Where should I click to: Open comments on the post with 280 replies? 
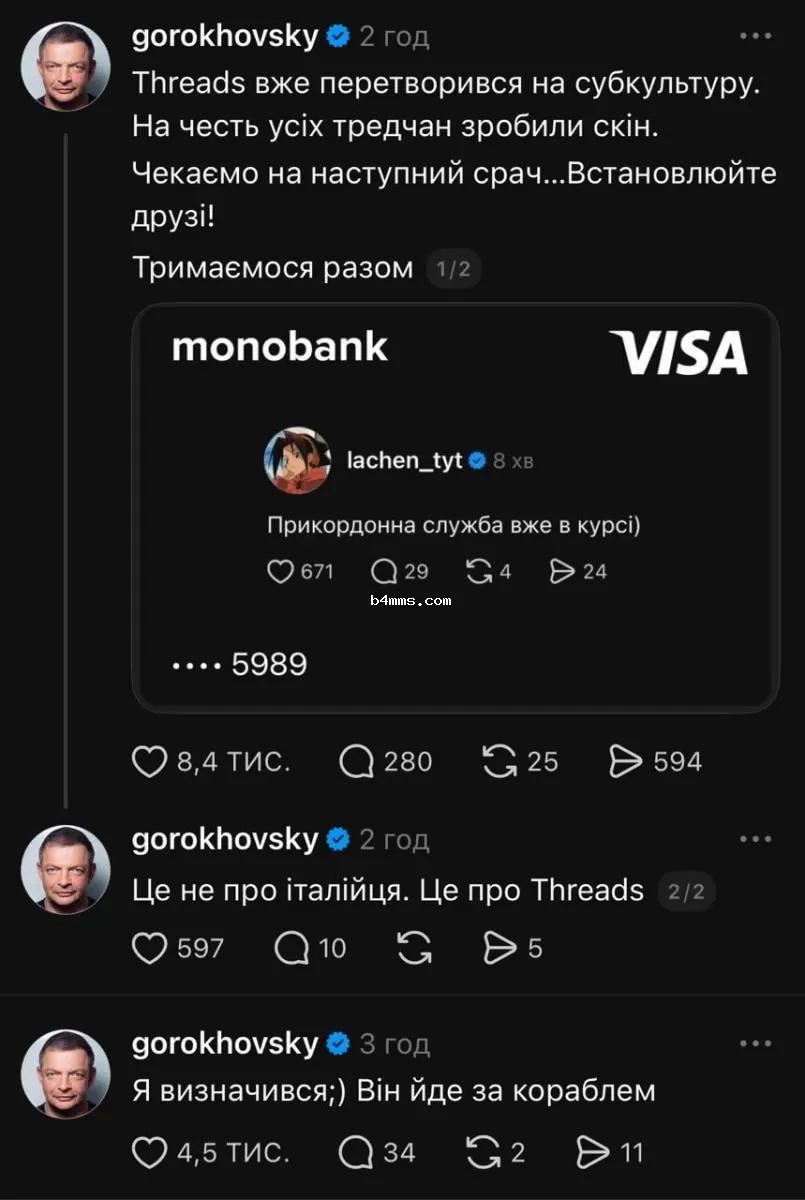tap(358, 762)
